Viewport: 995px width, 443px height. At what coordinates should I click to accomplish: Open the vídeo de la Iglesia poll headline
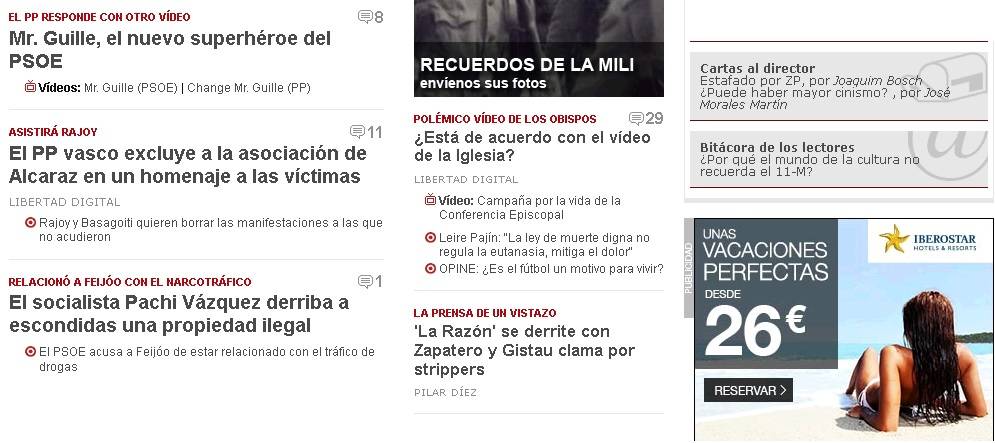click(x=532, y=146)
